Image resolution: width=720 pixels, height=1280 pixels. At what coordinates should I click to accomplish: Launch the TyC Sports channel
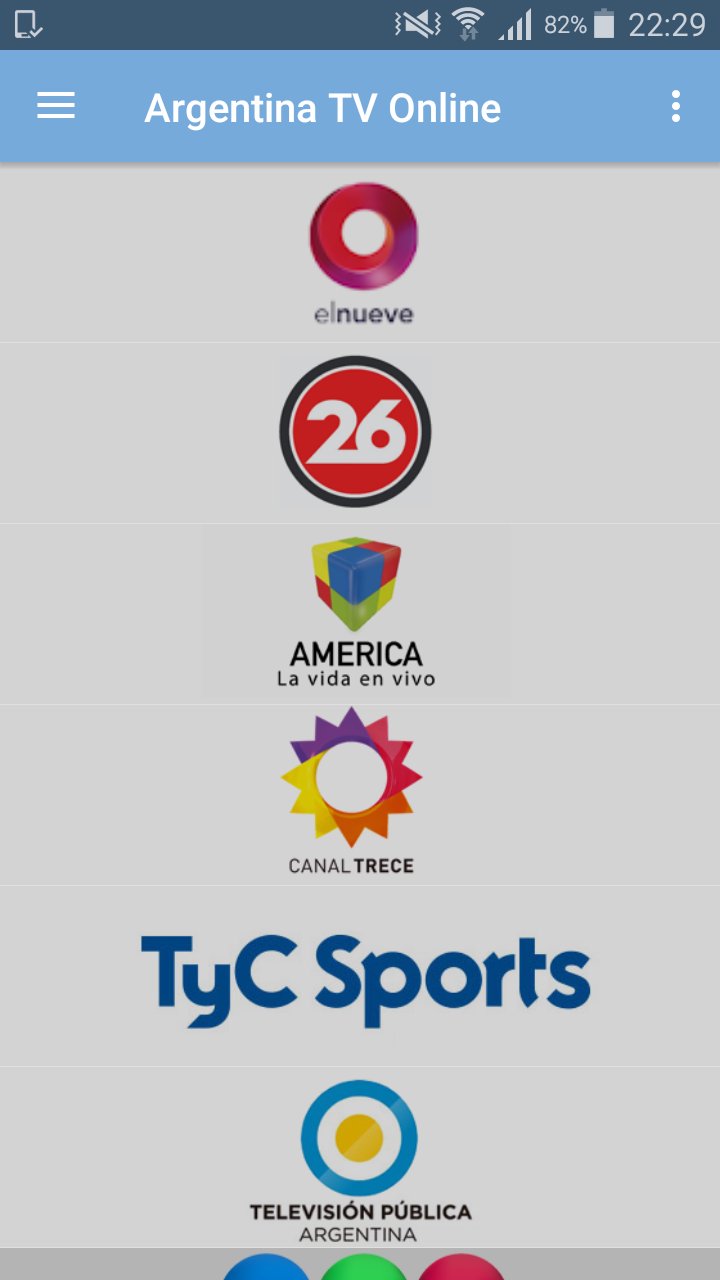click(x=365, y=977)
